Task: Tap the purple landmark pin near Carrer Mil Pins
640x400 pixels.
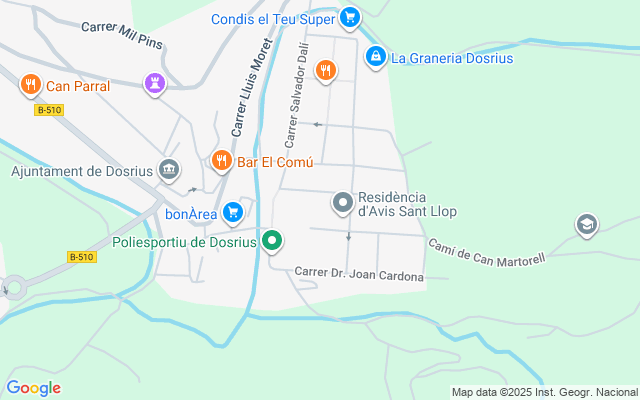Action: pos(154,84)
